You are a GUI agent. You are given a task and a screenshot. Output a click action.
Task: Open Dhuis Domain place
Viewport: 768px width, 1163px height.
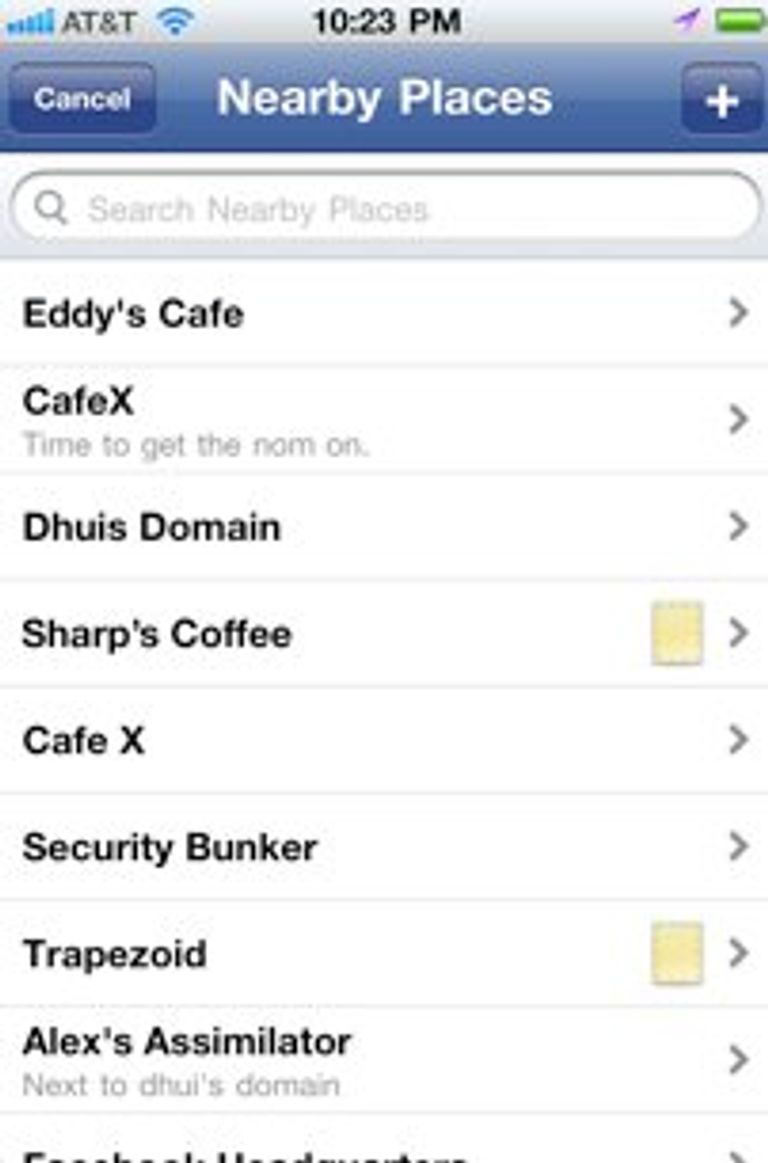(x=384, y=527)
